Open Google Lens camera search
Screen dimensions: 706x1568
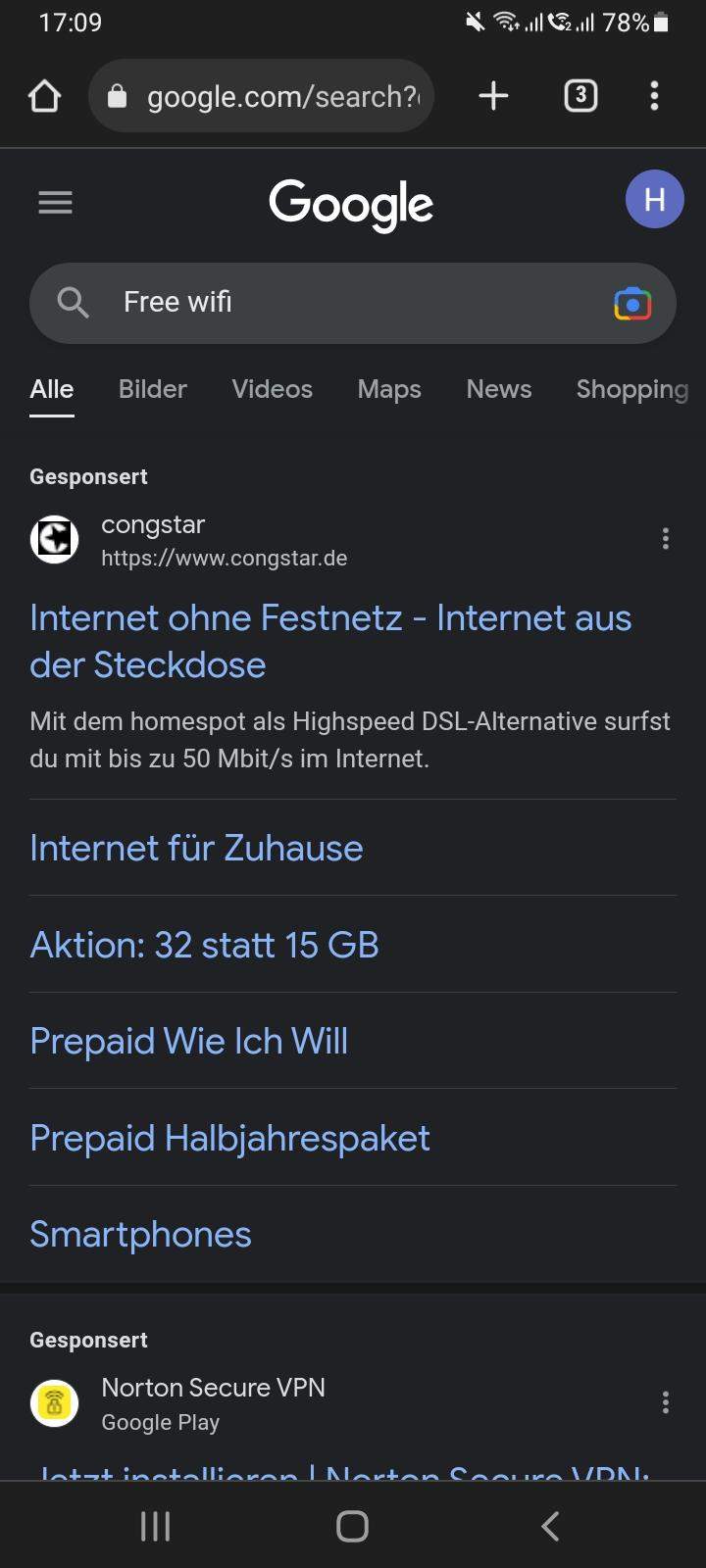click(632, 303)
